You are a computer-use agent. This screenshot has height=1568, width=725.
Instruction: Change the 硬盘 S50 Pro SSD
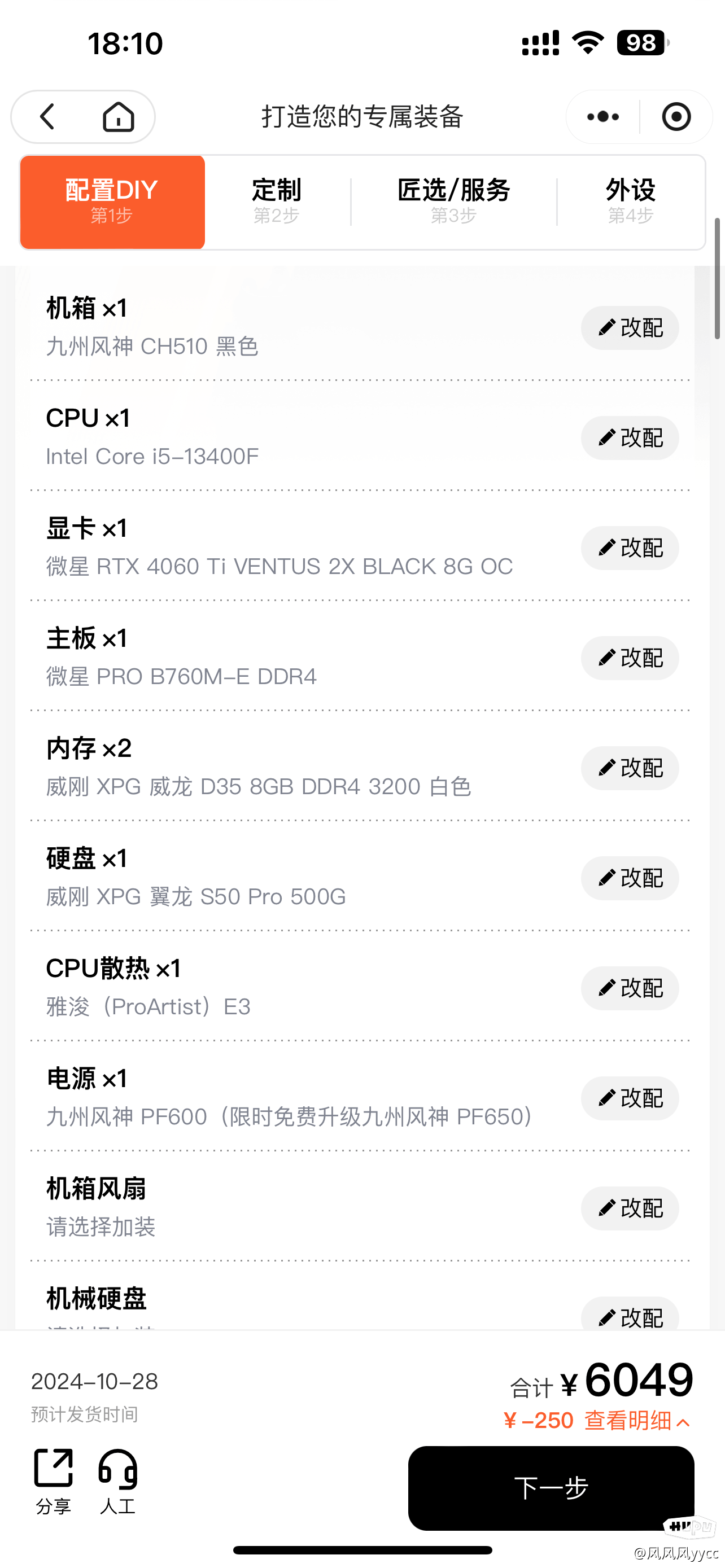[630, 878]
